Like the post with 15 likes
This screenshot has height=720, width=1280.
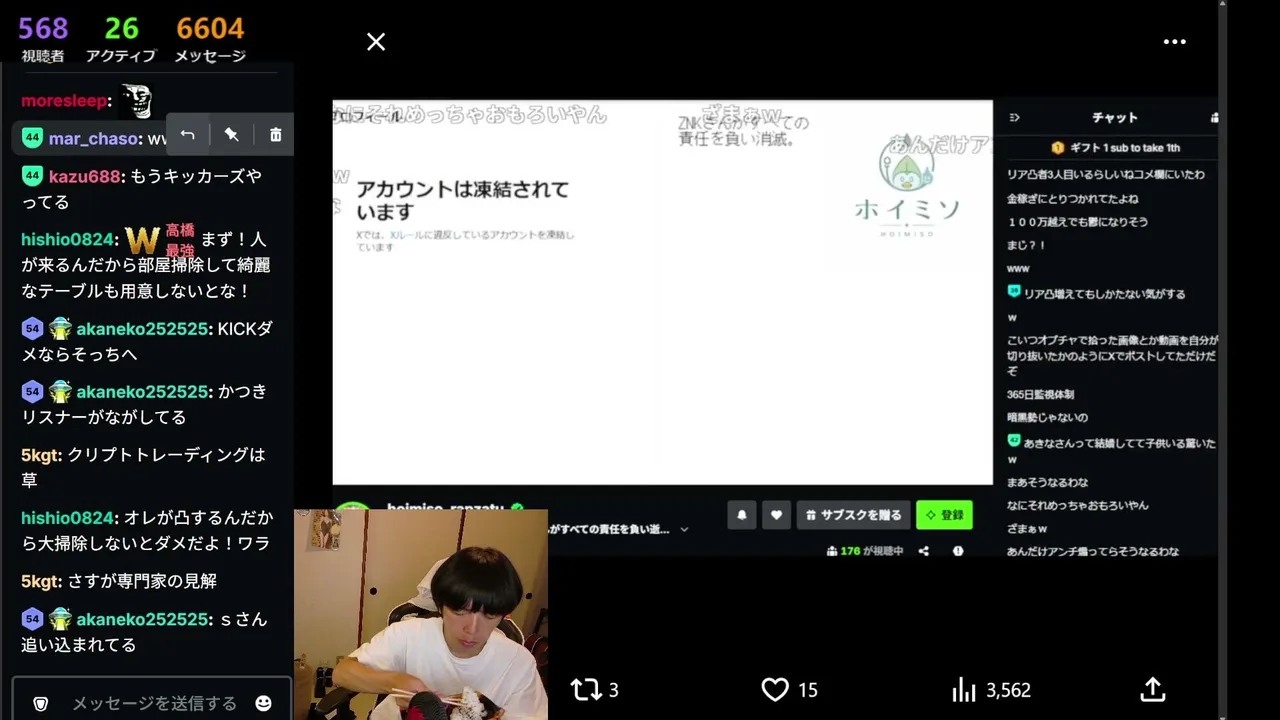coord(789,690)
